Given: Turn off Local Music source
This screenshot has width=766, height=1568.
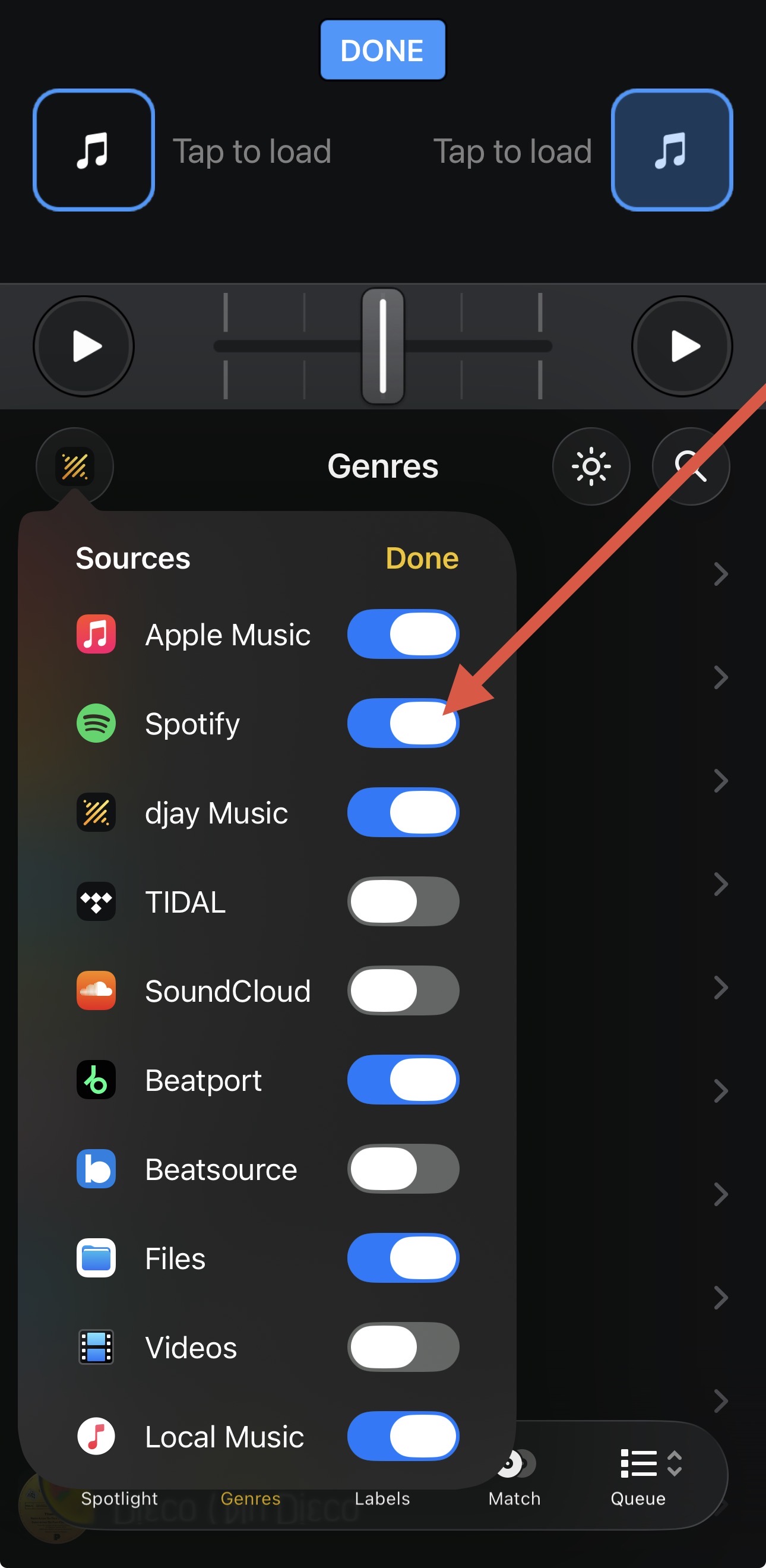Looking at the screenshot, I should coord(403,1436).
